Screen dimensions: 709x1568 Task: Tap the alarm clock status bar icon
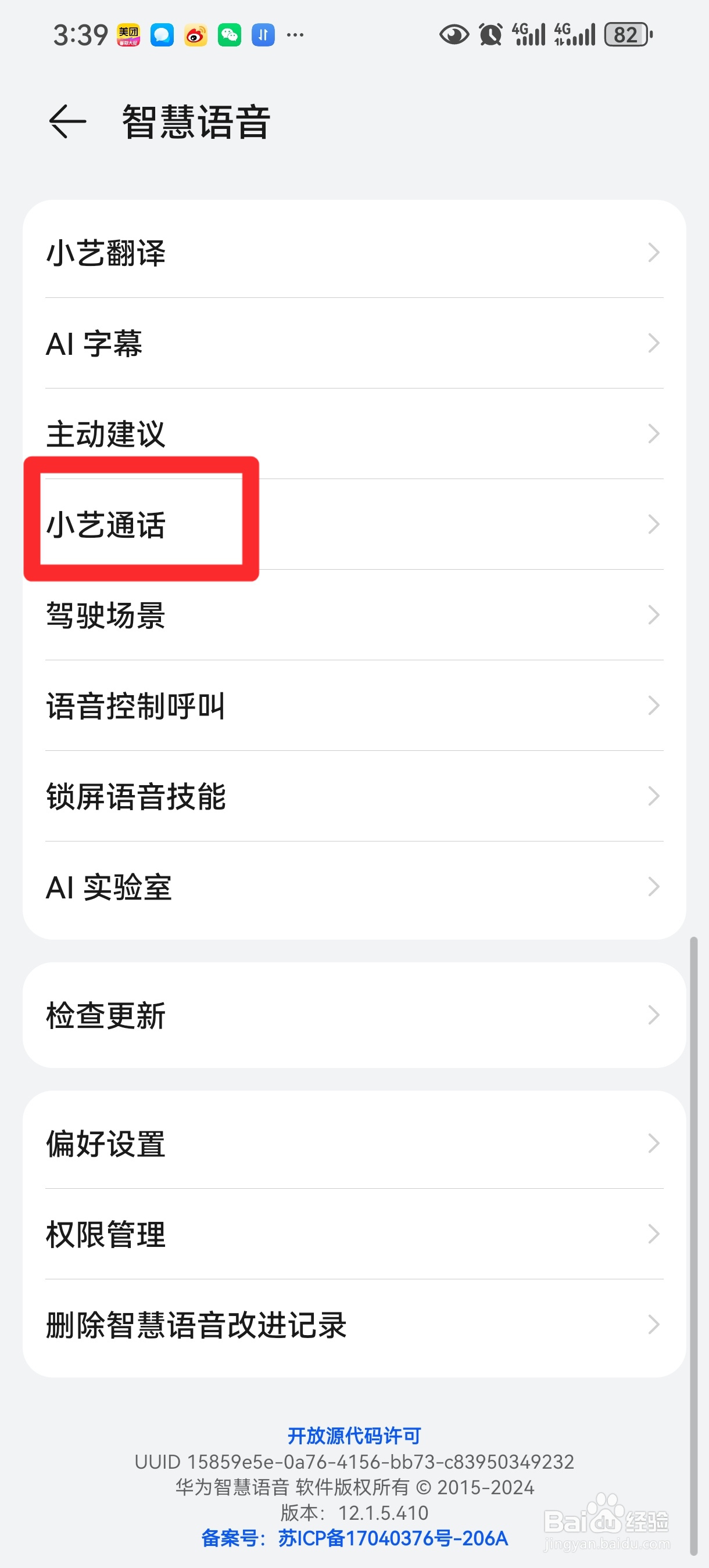point(491,35)
